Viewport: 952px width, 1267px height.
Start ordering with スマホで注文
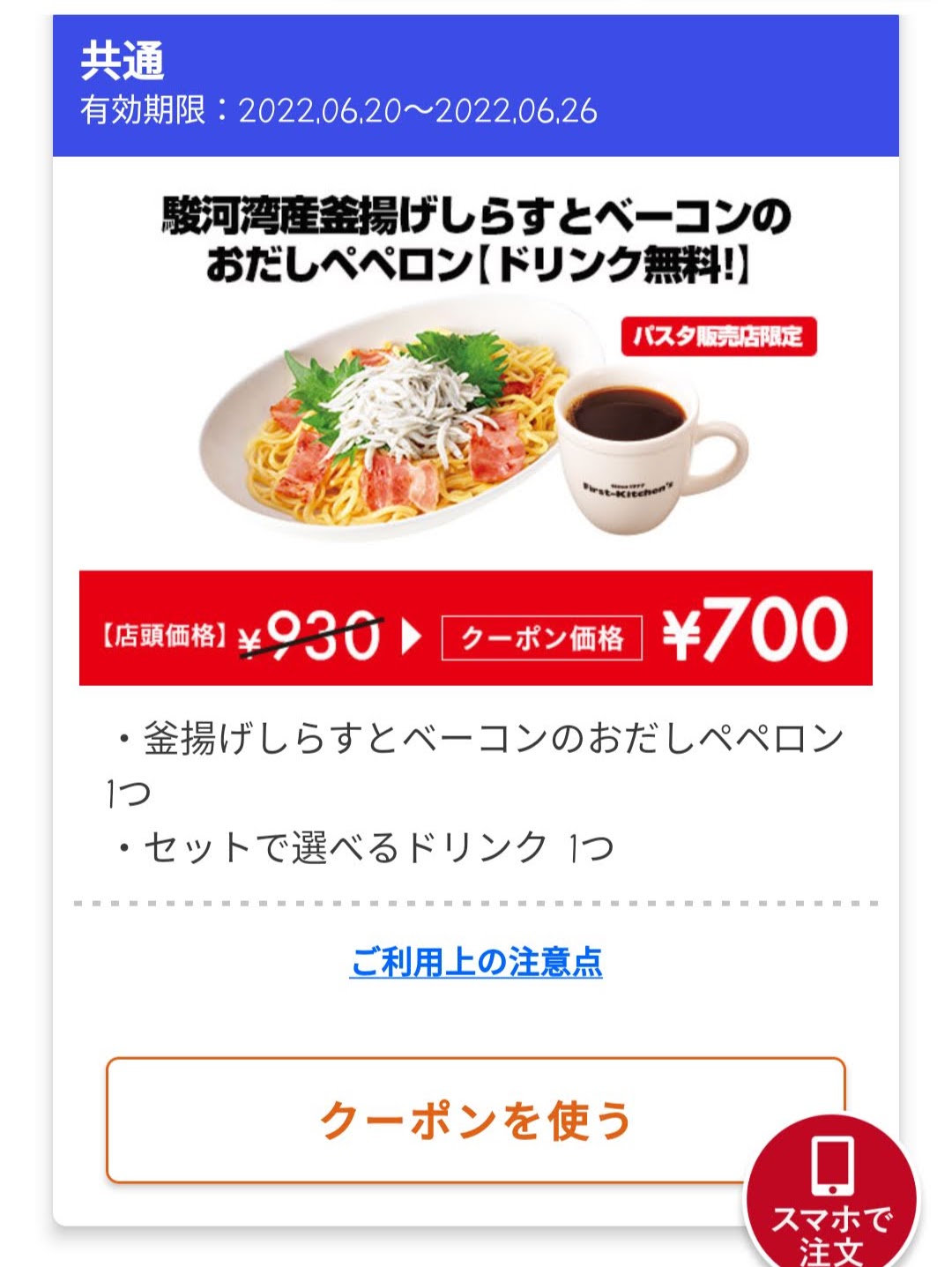pyautogui.click(x=831, y=1199)
